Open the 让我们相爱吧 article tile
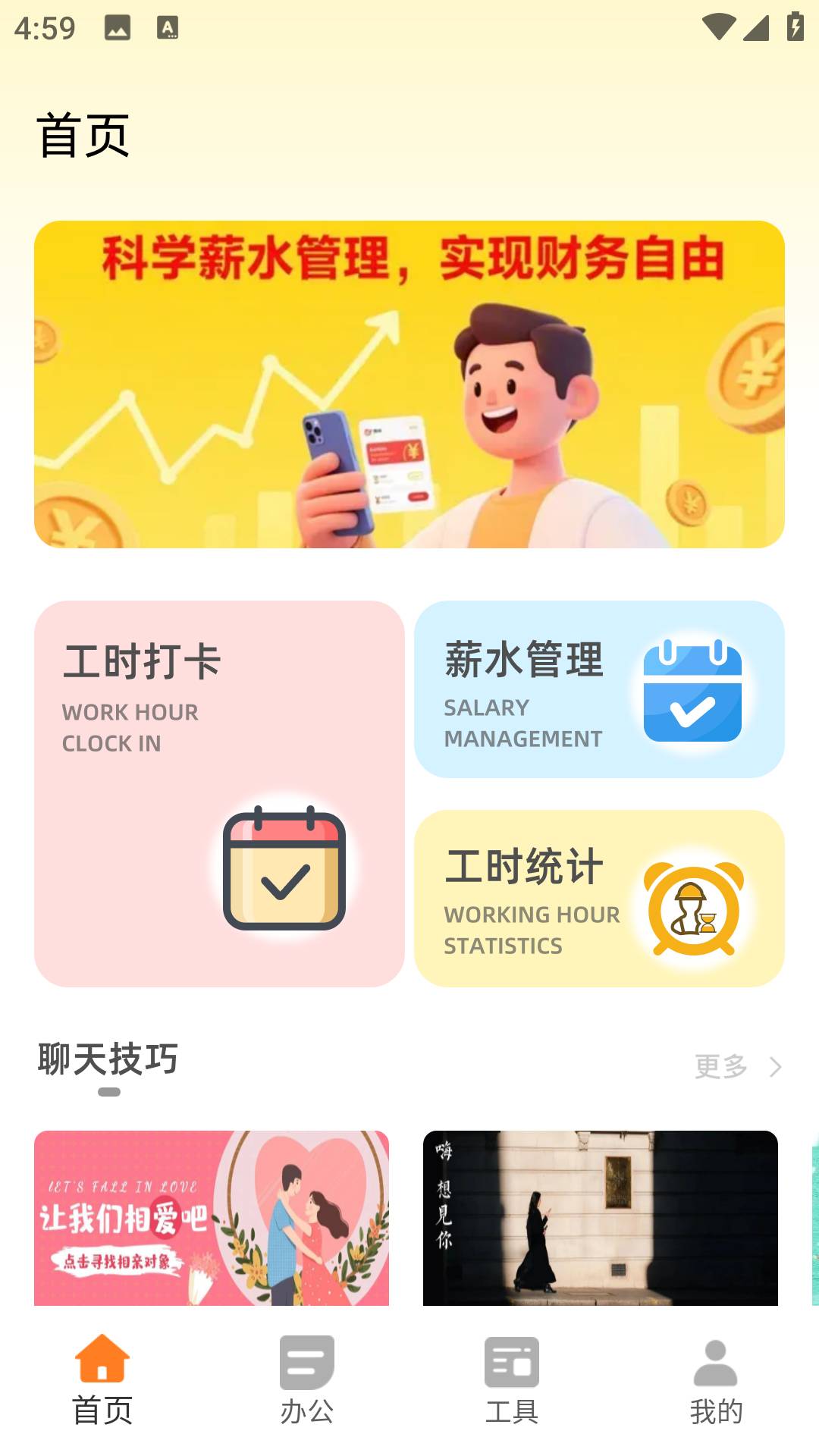819x1456 pixels. [x=212, y=1218]
